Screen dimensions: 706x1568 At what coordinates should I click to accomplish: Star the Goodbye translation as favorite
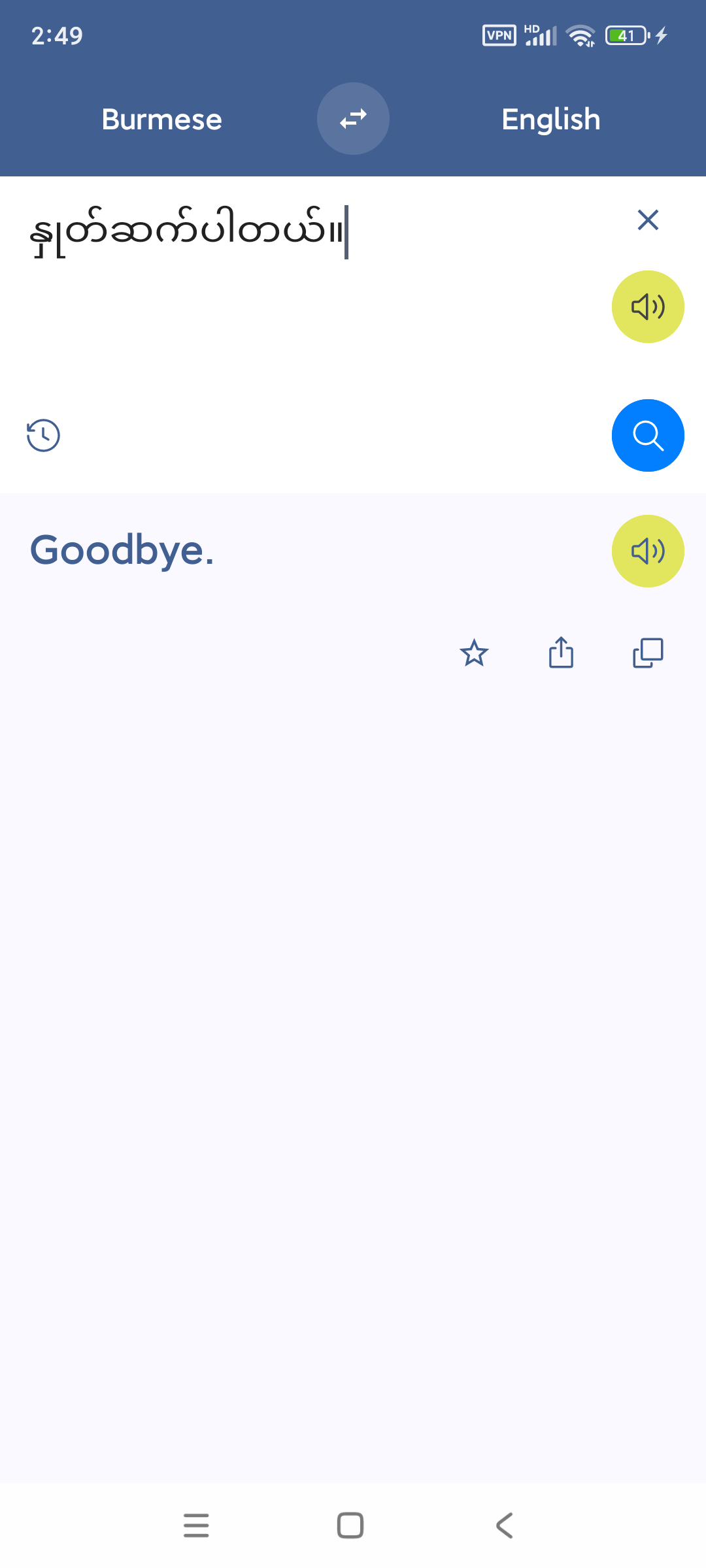pos(474,653)
